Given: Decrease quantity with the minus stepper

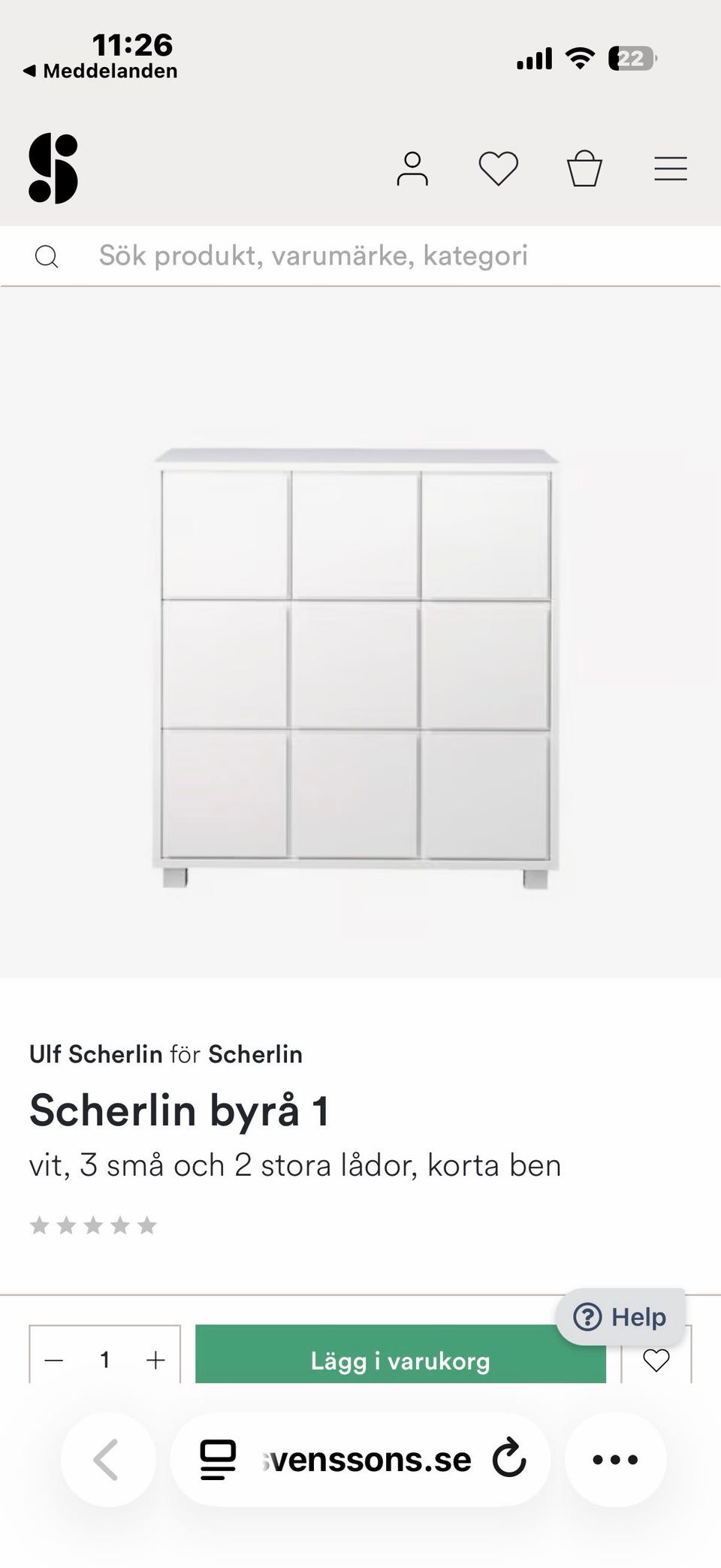Looking at the screenshot, I should (54, 1359).
